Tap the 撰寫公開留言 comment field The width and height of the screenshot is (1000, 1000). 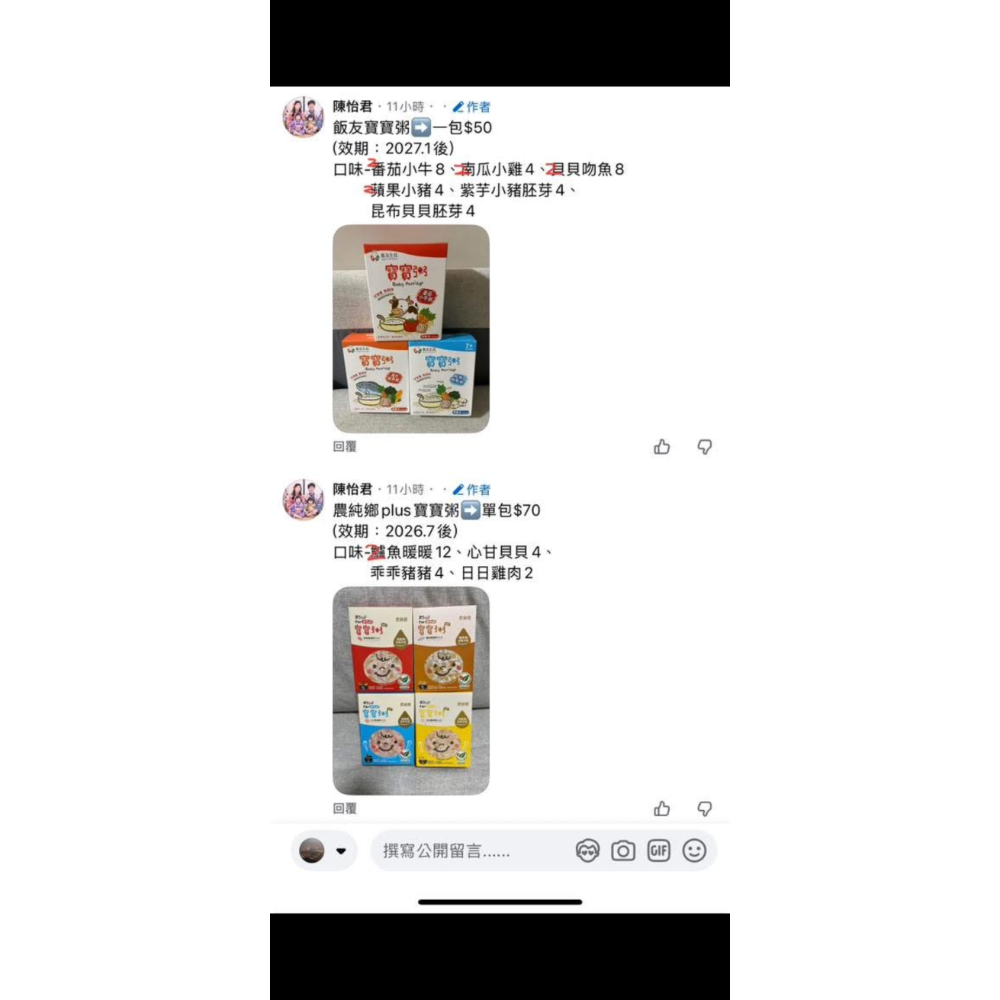(x=470, y=851)
